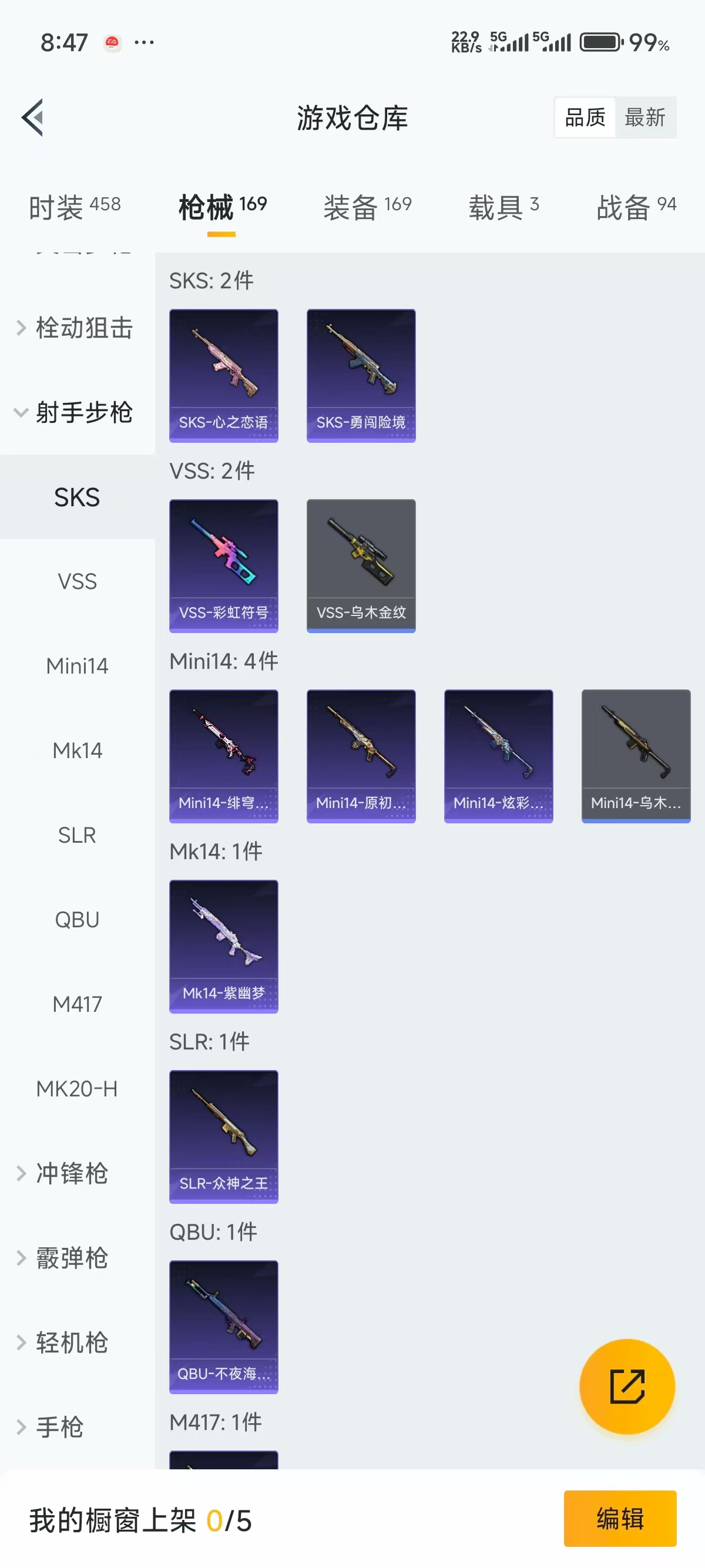The image size is (705, 1568).
Task: Sort by 最新
Action: click(644, 117)
